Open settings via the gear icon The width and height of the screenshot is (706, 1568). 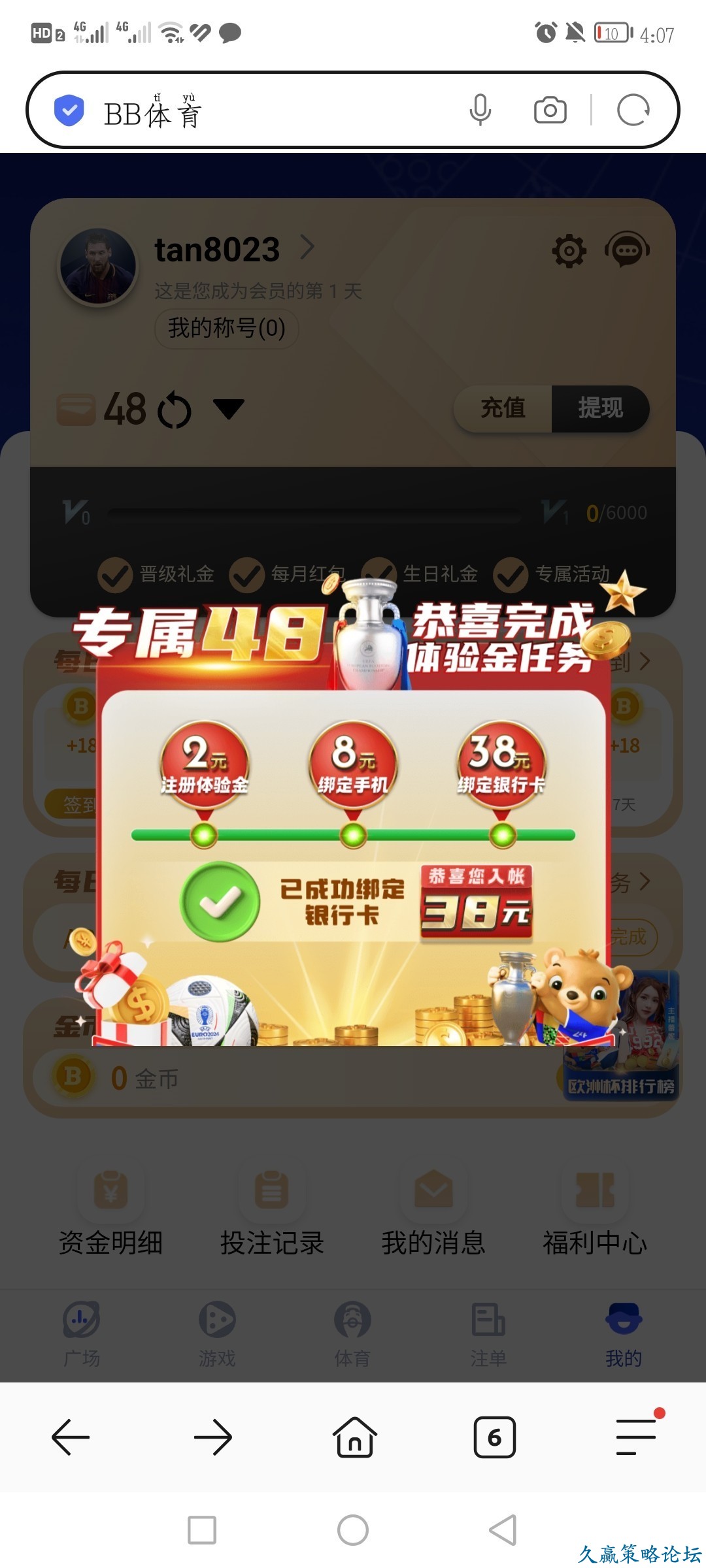[x=569, y=250]
